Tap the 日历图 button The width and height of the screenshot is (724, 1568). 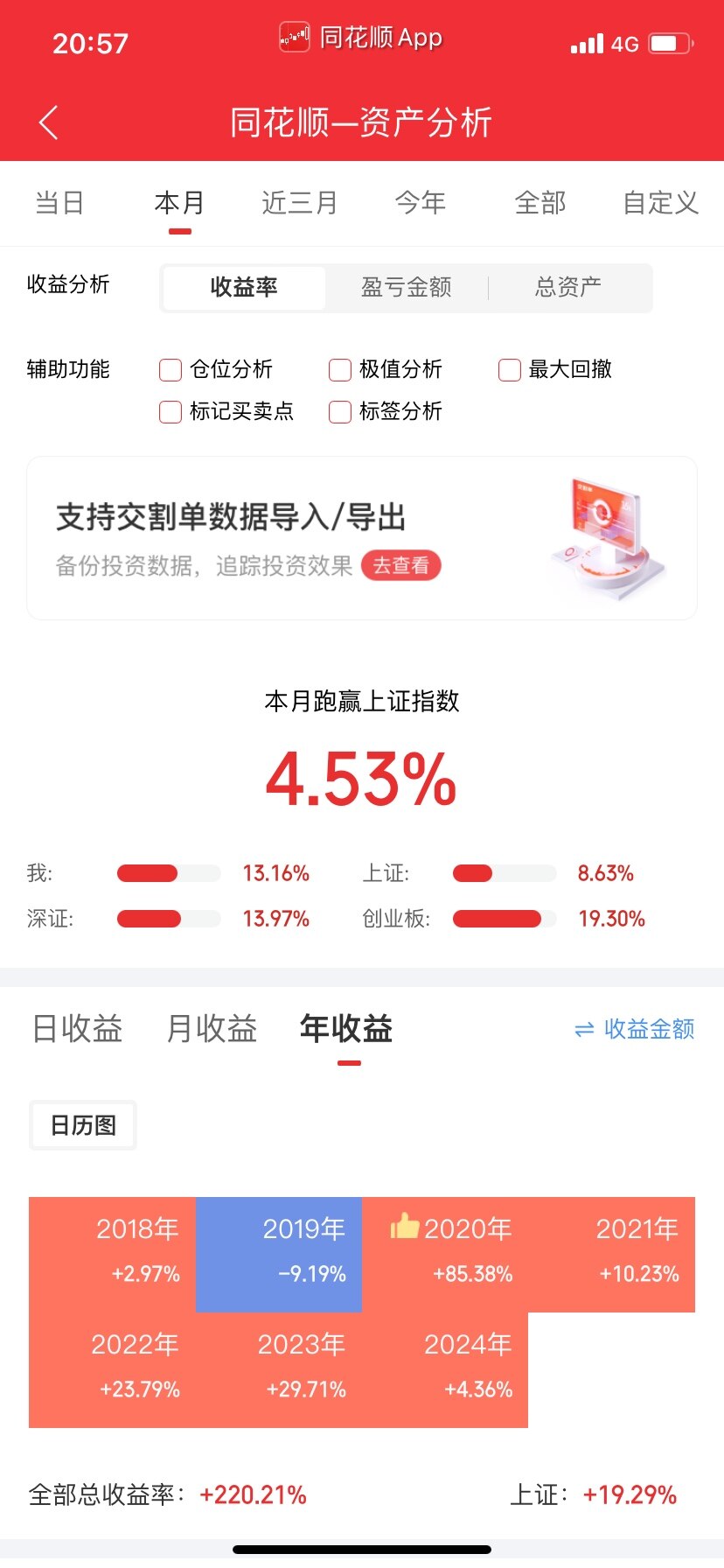[83, 1125]
